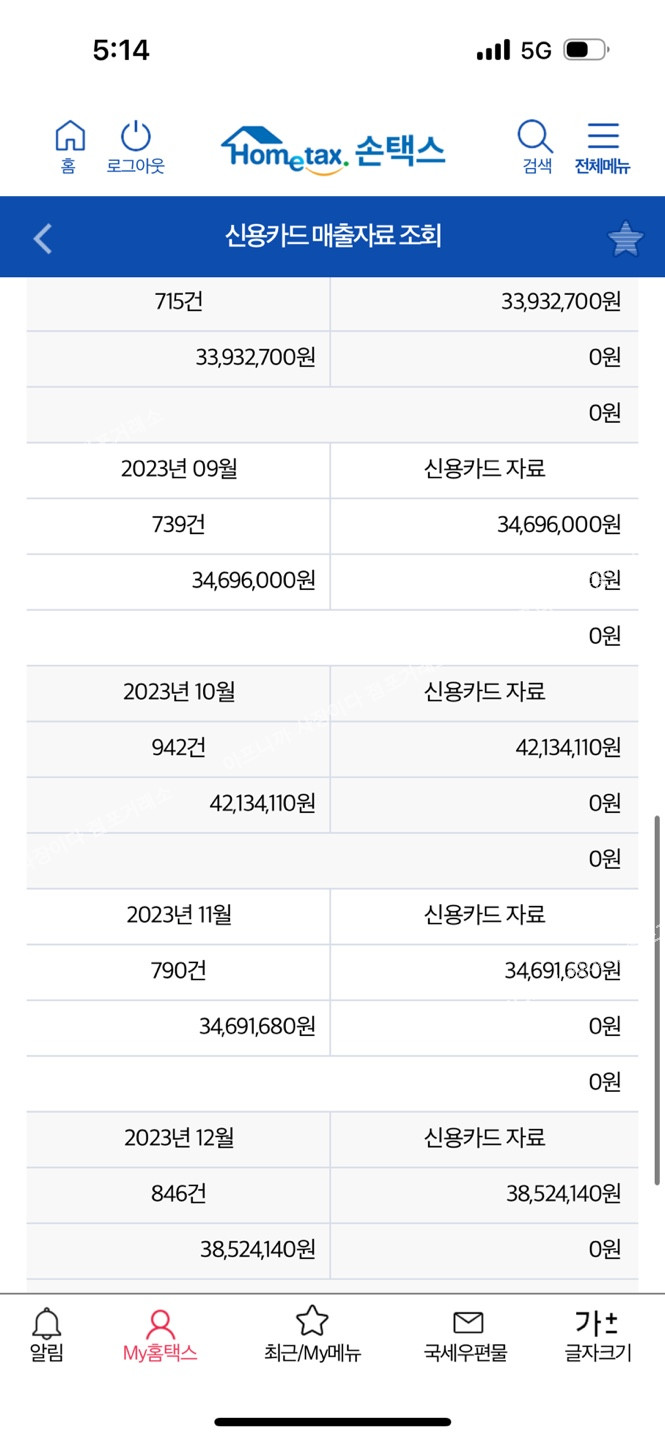Open the 검색 search icon

536,146
